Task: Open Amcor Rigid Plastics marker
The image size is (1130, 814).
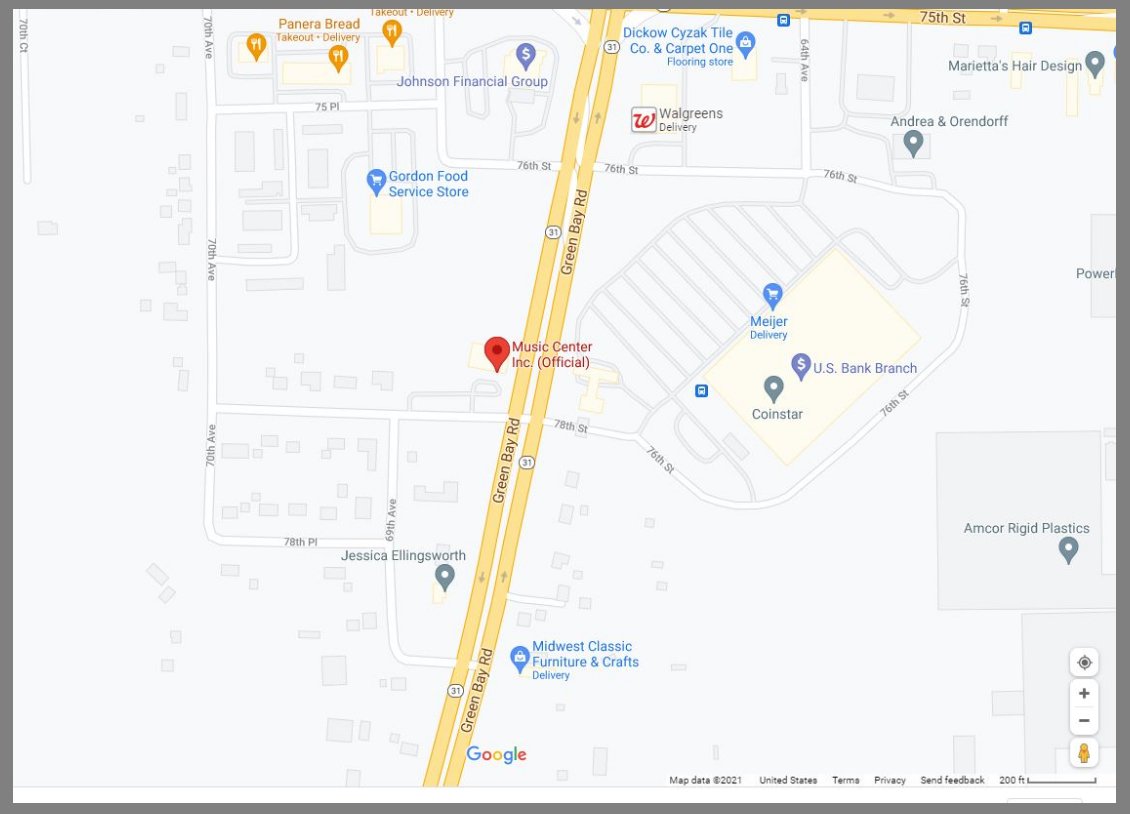Action: [x=1068, y=549]
